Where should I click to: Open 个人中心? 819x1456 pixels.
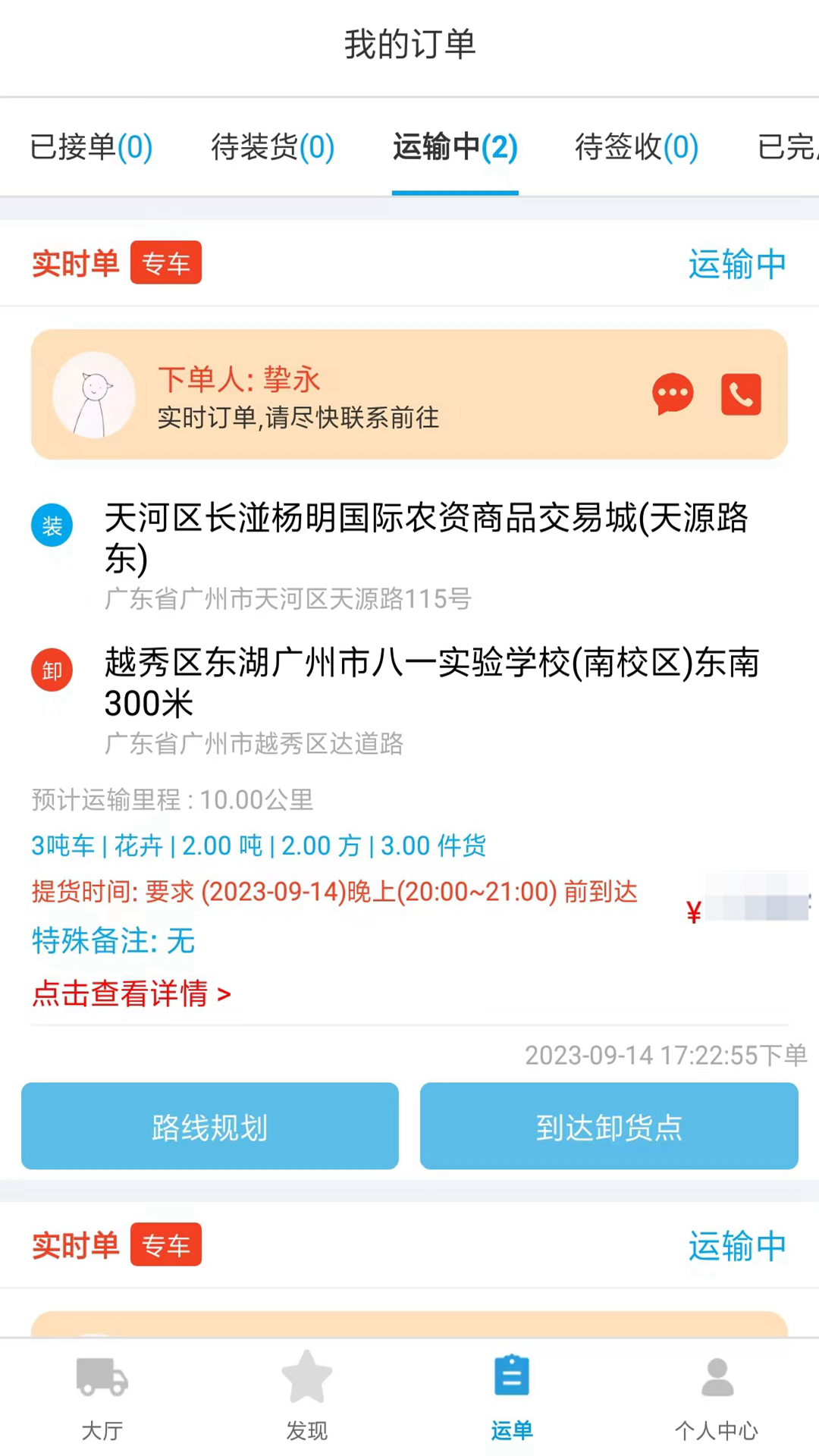pos(717,1397)
